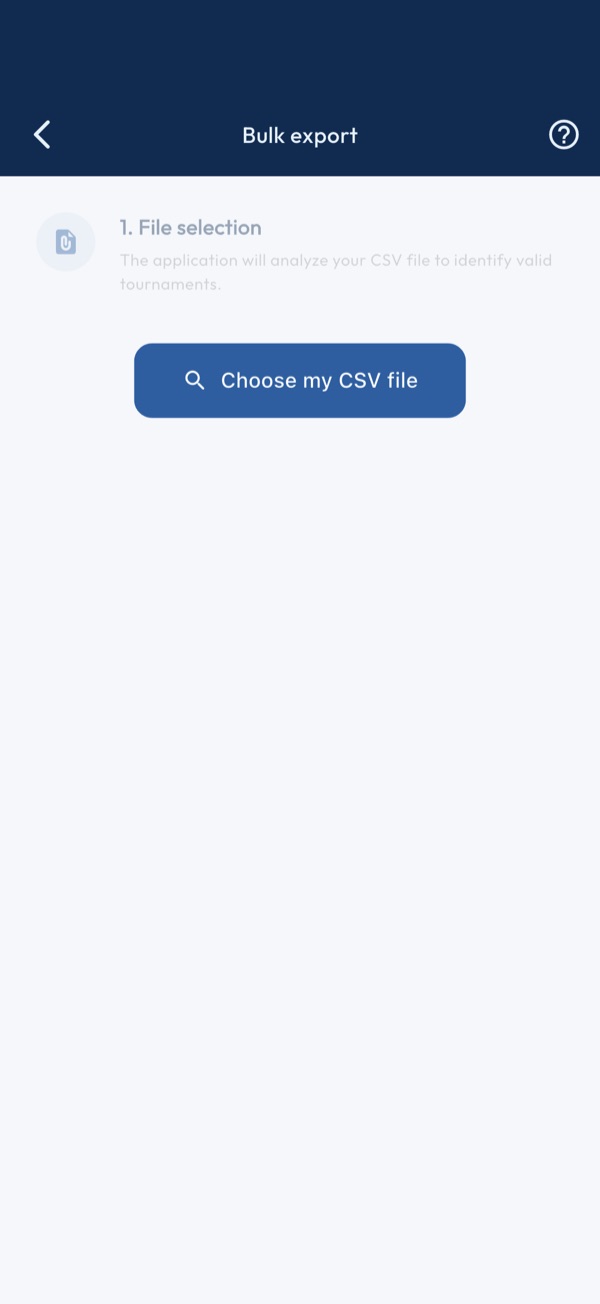Go back using the header arrow
The image size is (600, 1304).
[42, 135]
